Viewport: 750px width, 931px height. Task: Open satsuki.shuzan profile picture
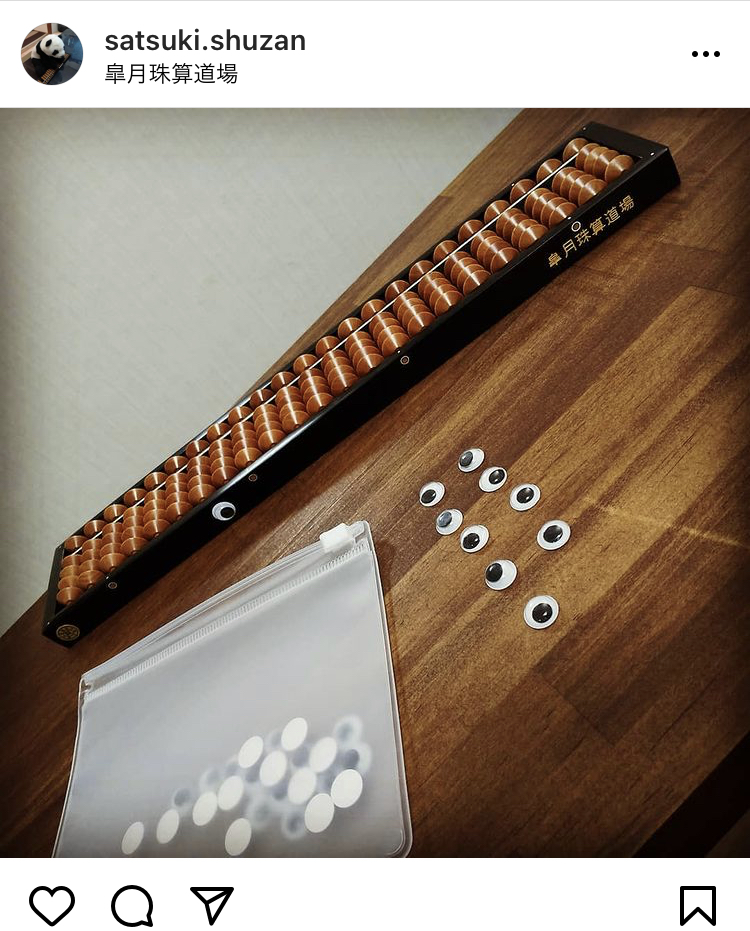pyautogui.click(x=52, y=54)
